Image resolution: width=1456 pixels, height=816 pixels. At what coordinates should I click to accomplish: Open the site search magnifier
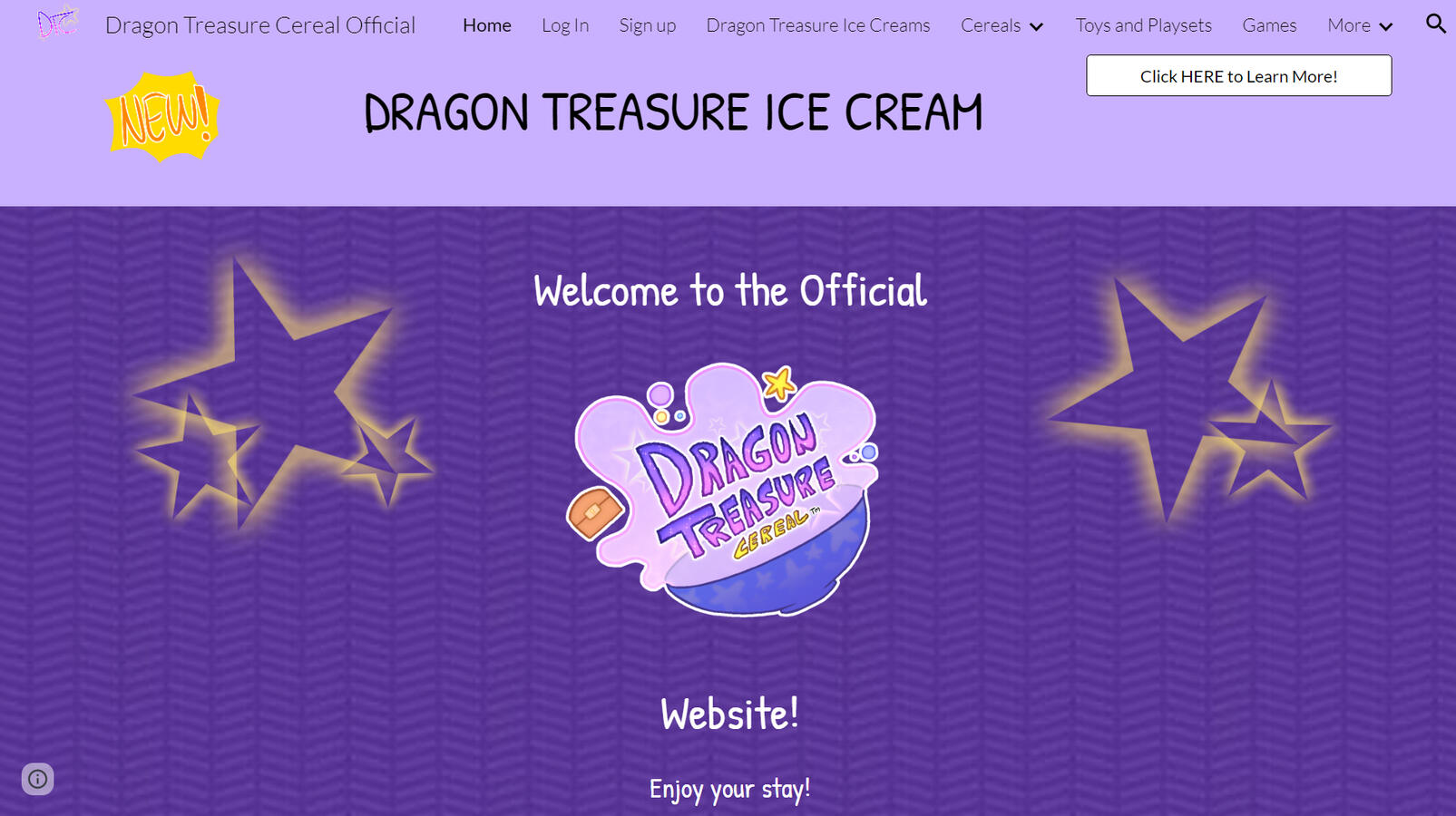[1435, 24]
